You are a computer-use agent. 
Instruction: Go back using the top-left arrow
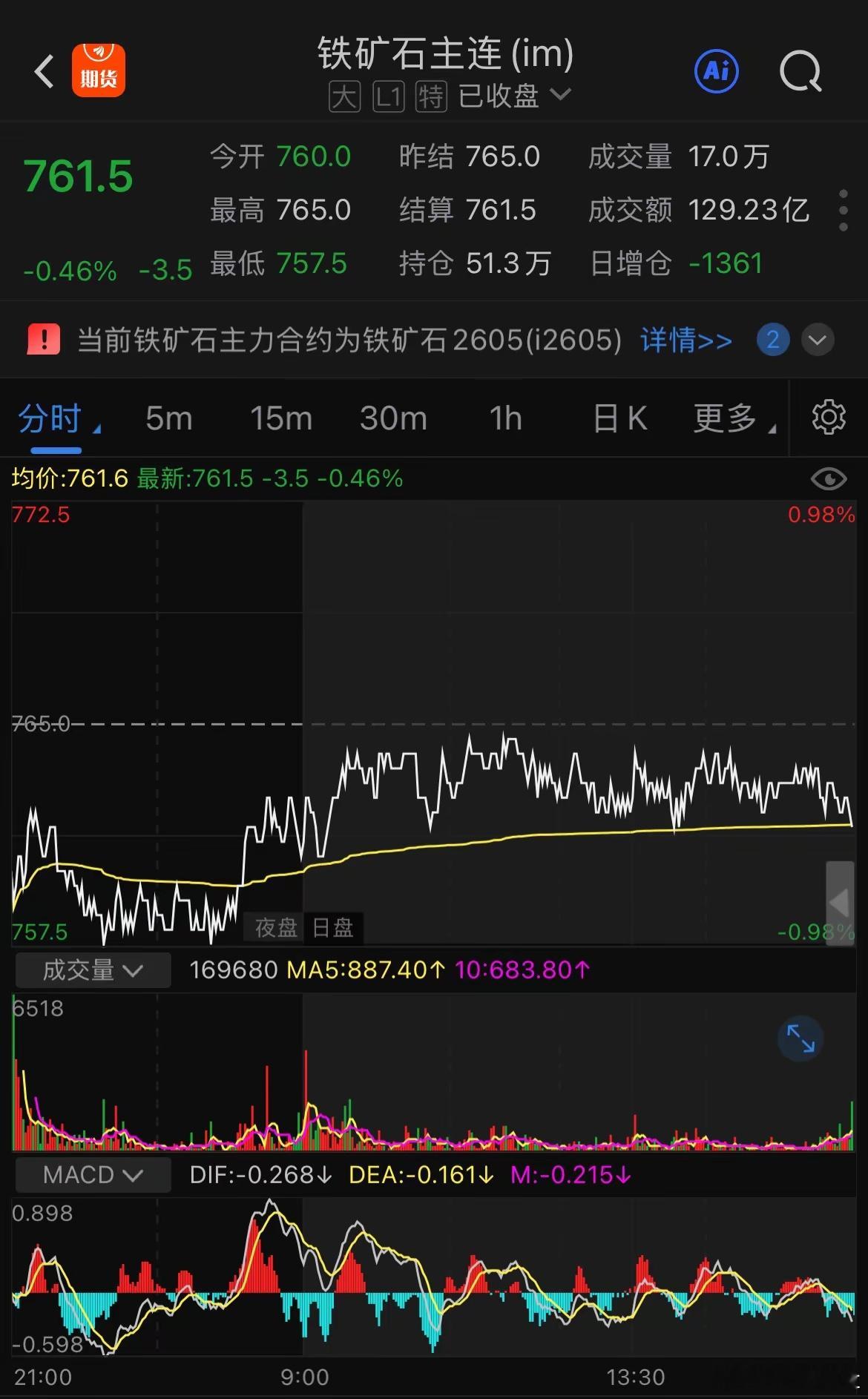(x=45, y=72)
